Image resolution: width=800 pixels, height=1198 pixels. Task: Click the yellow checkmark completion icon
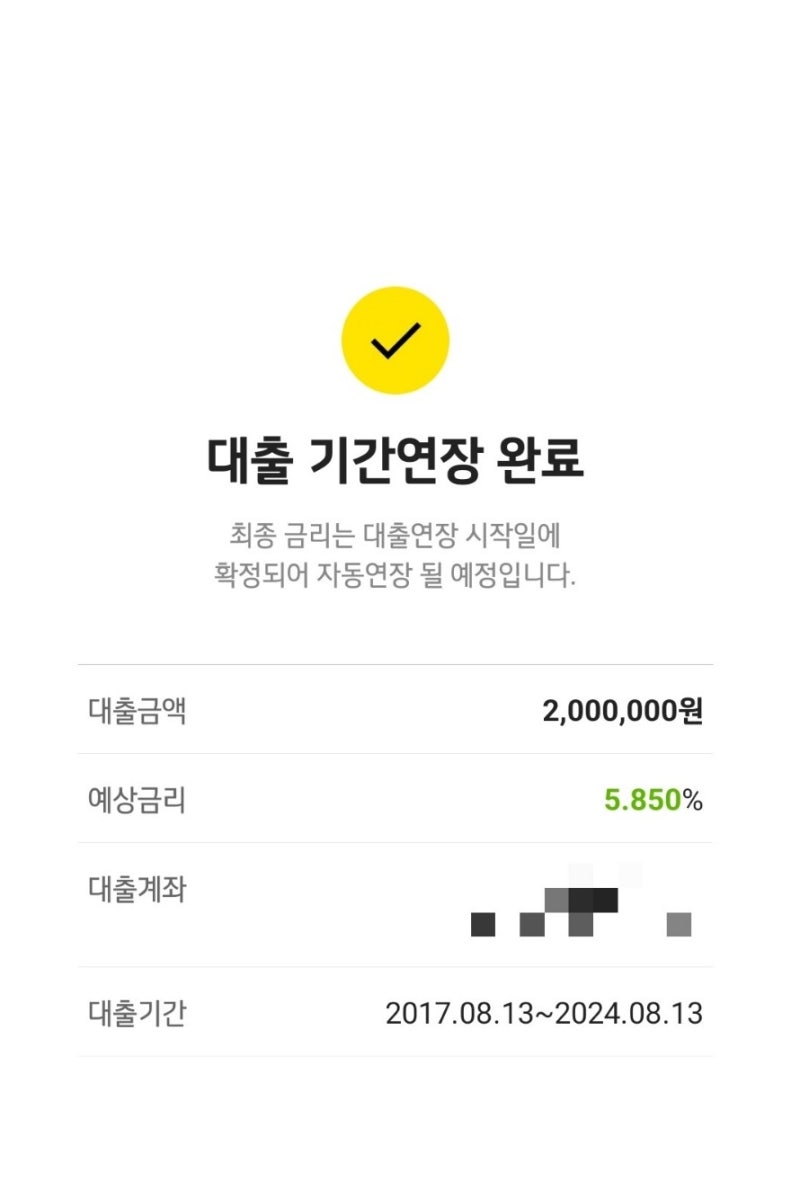pyautogui.click(x=394, y=340)
